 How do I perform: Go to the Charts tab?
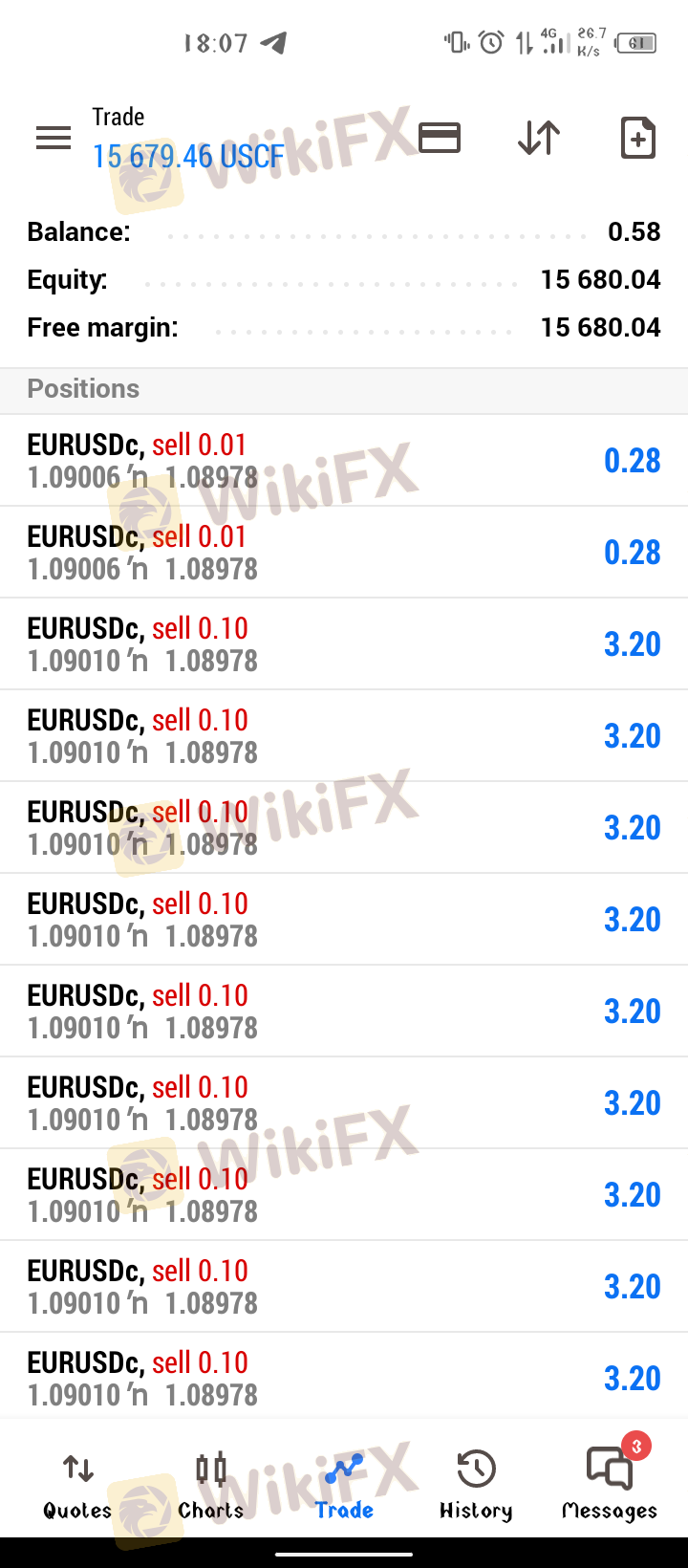click(x=211, y=1487)
